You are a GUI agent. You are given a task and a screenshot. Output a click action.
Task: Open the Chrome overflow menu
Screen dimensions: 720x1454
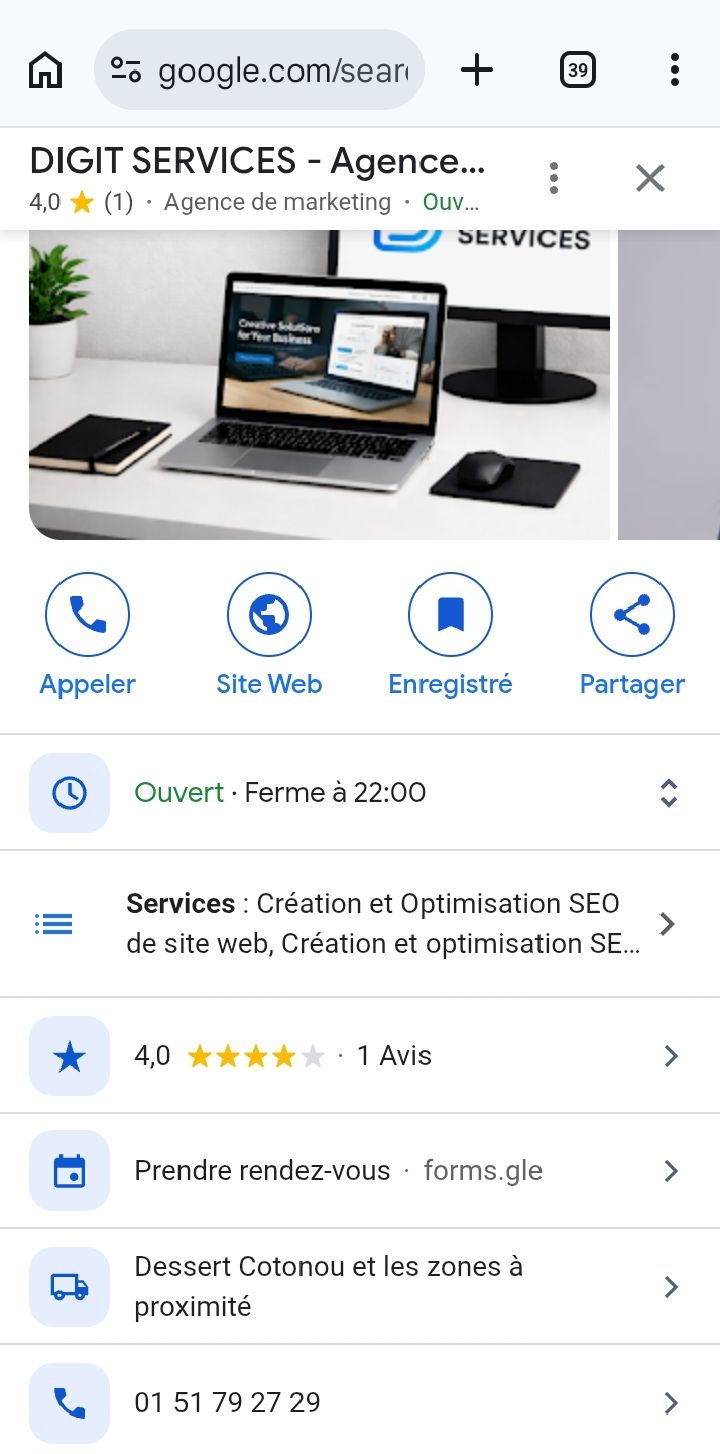(675, 70)
